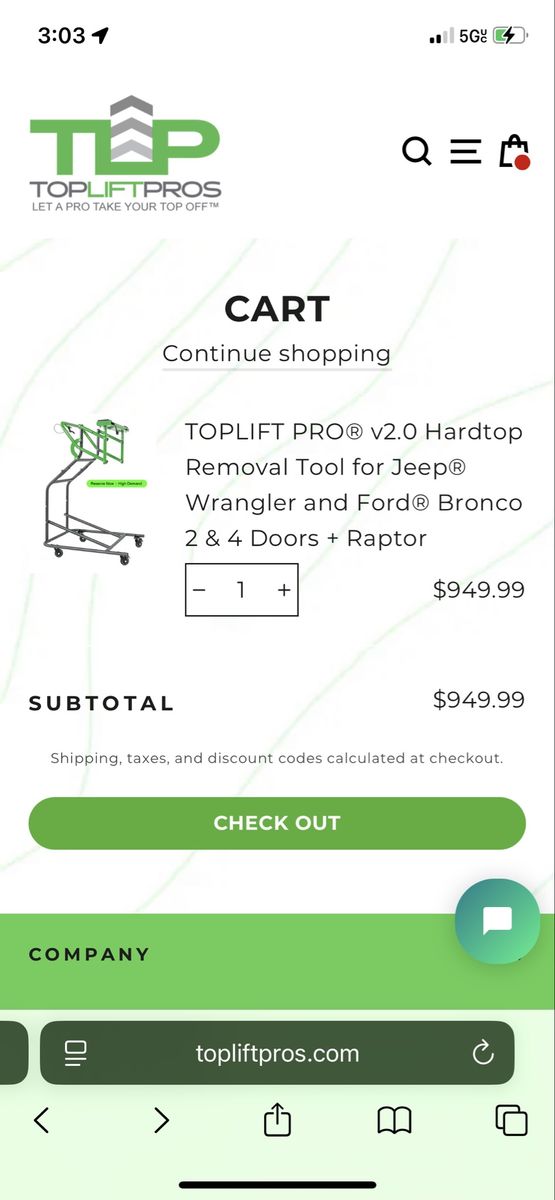Decrease item quantity with minus button
Image resolution: width=555 pixels, height=1200 pixels.
(x=199, y=590)
